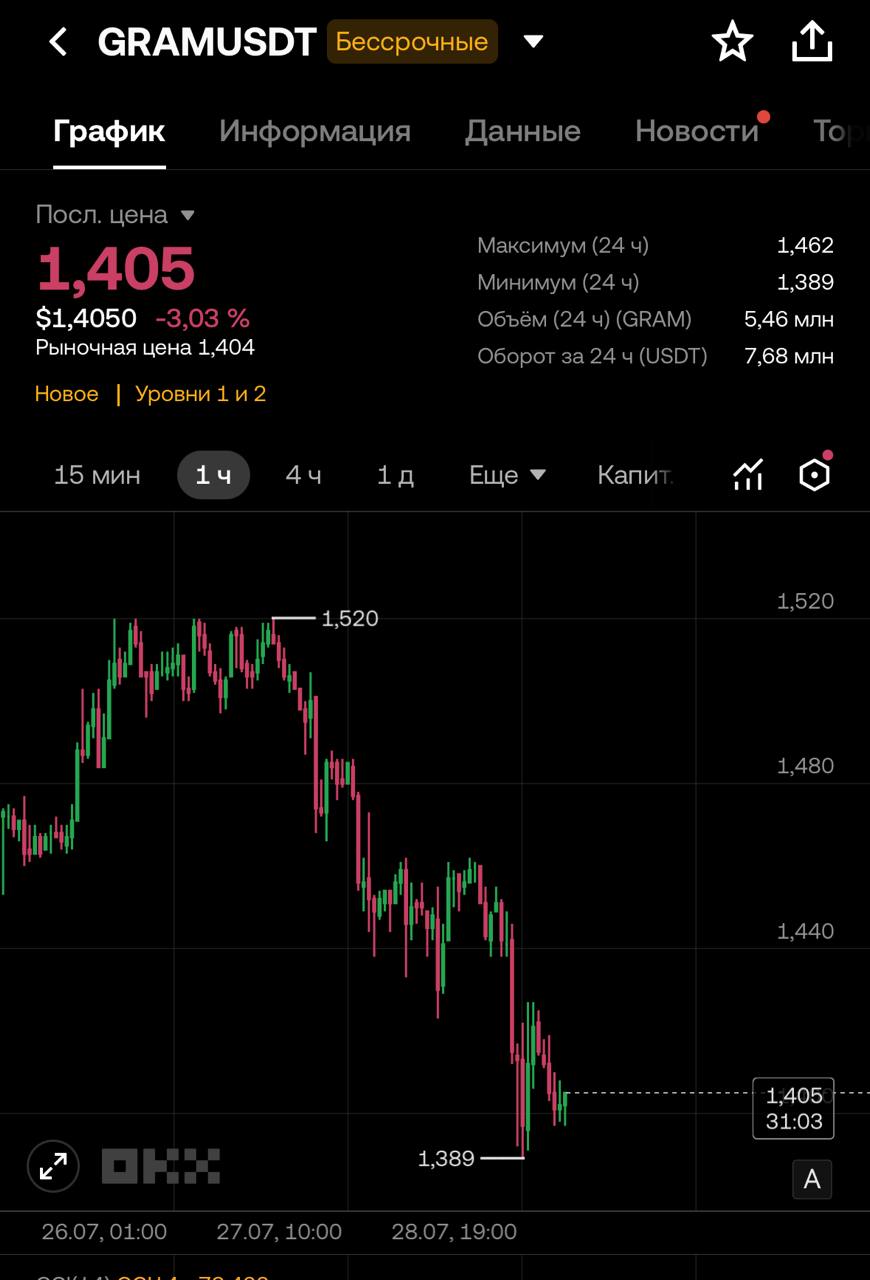Open the chart indicators icon
The width and height of the screenshot is (870, 1280).
point(748,475)
